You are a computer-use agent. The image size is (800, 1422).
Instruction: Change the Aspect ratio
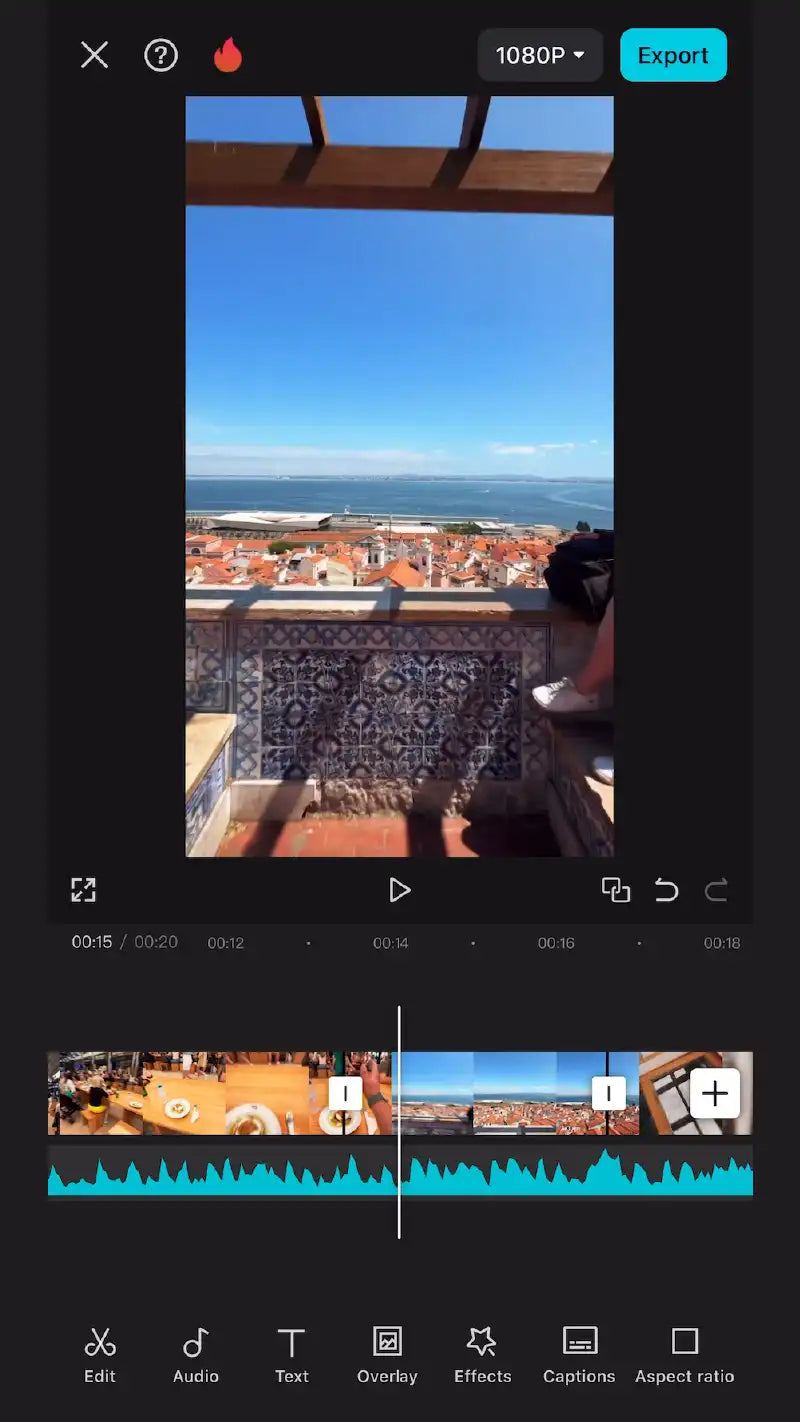click(685, 1355)
